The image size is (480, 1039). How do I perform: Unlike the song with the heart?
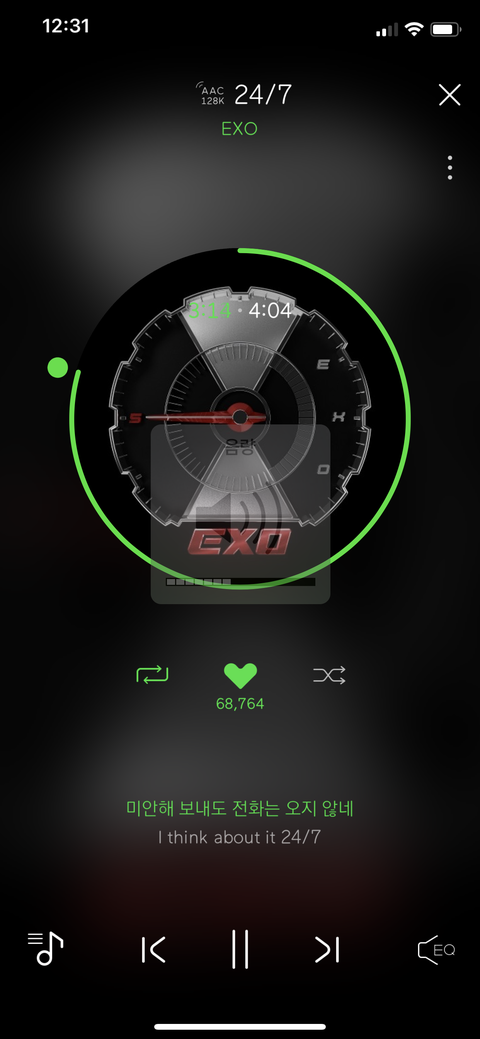(240, 676)
